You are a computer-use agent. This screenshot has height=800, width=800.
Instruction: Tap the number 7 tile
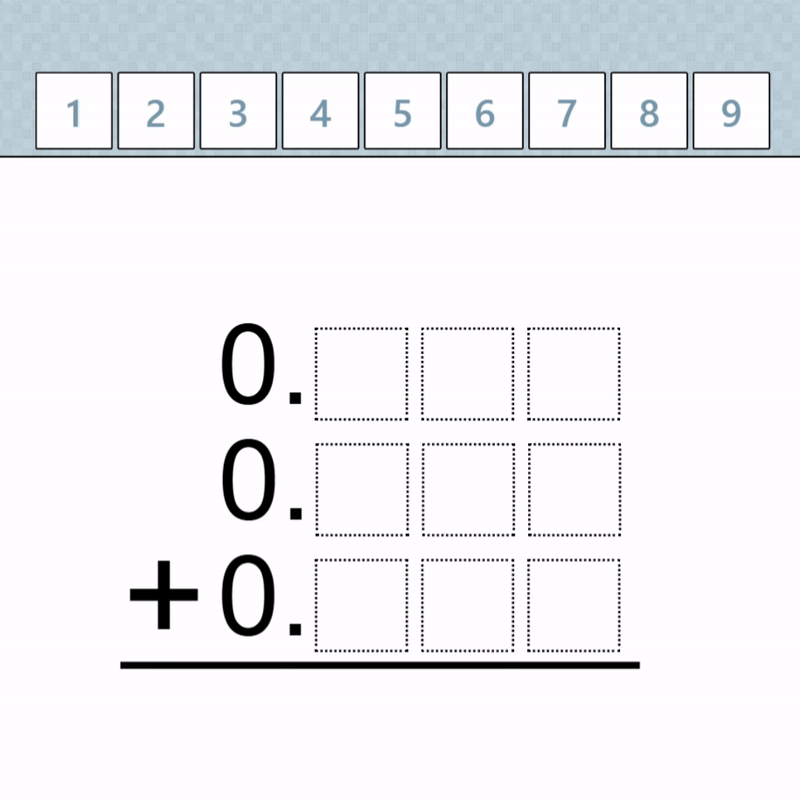[566, 111]
